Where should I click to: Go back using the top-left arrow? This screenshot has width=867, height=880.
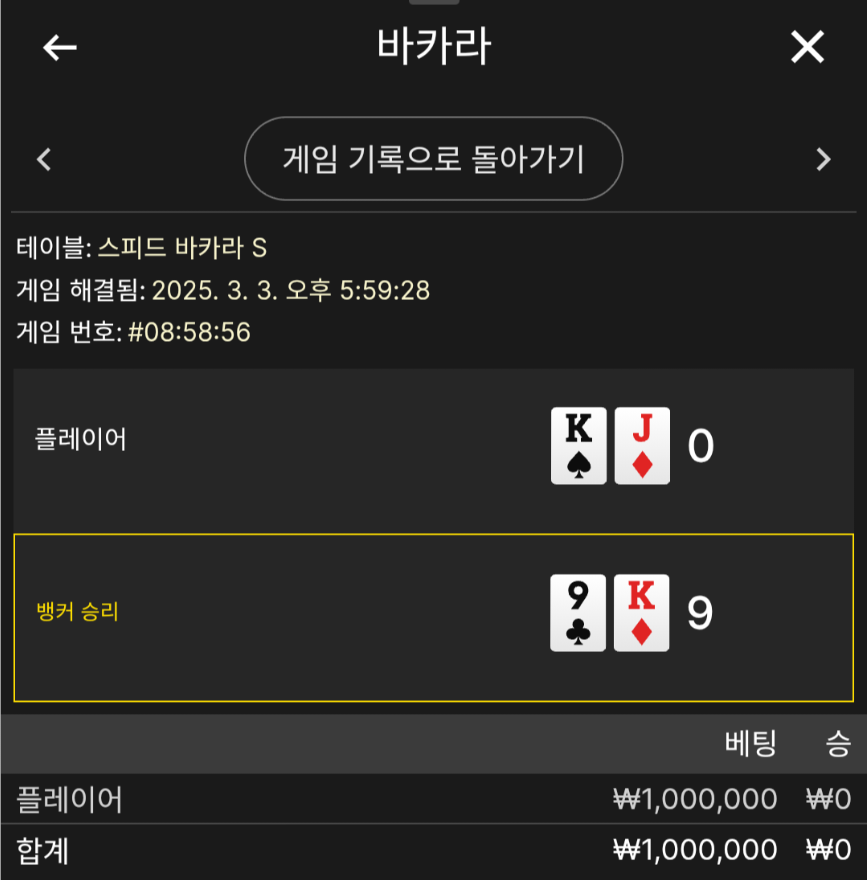(x=60, y=47)
